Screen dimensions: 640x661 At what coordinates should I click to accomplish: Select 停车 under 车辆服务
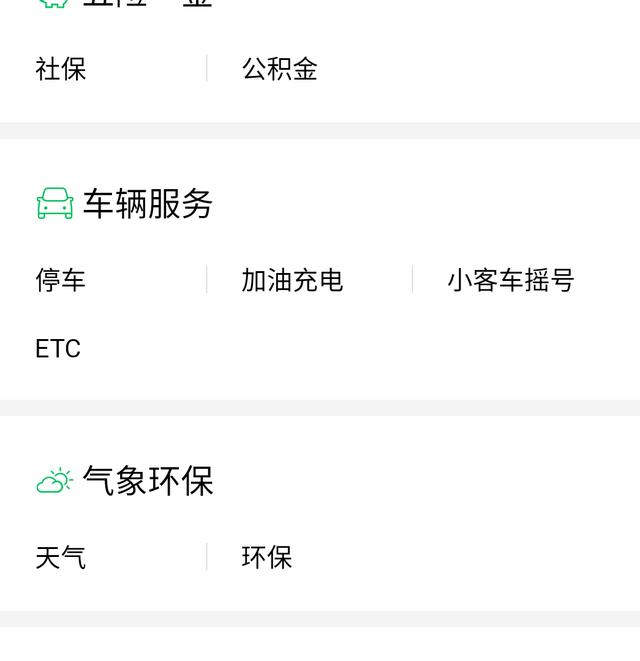61,280
